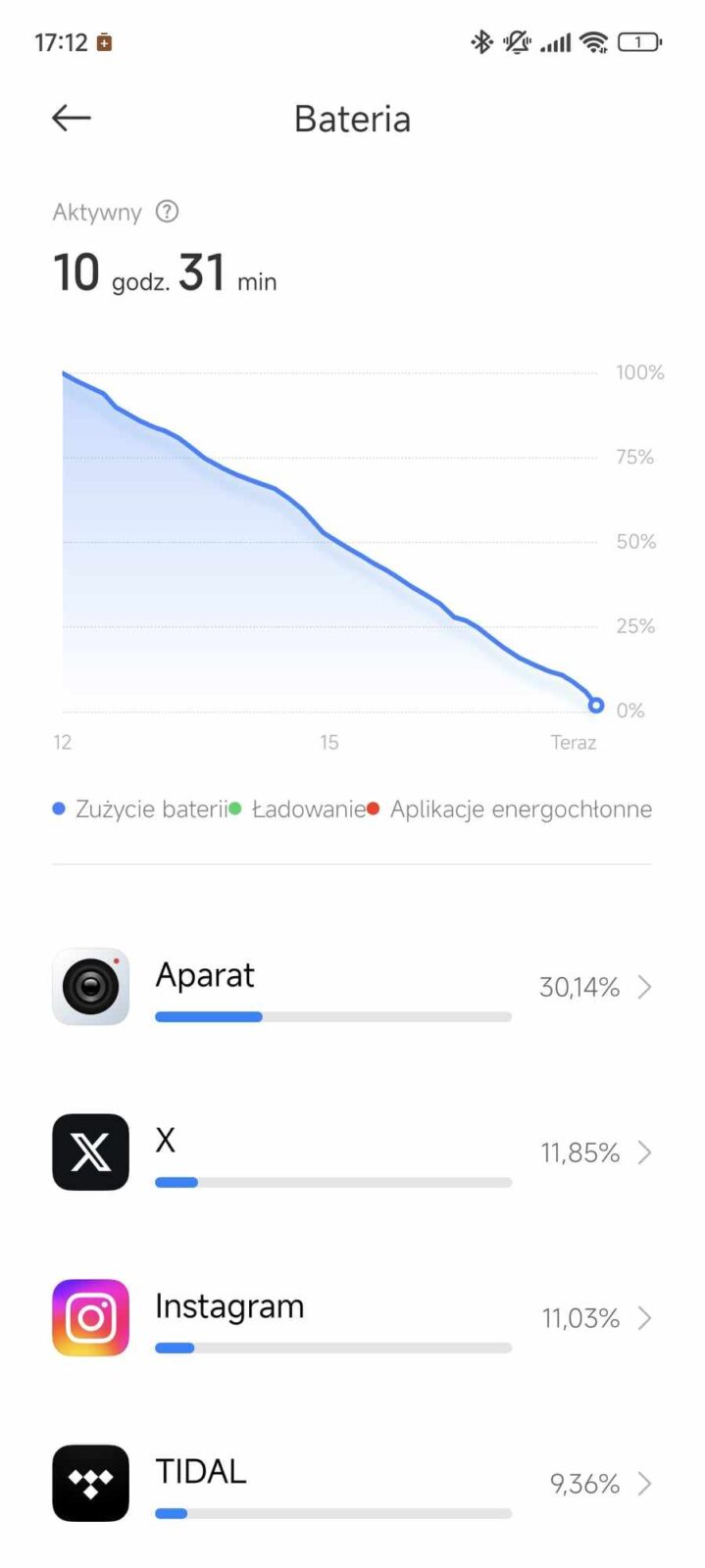Open Instagram battery usage details

(351, 1318)
